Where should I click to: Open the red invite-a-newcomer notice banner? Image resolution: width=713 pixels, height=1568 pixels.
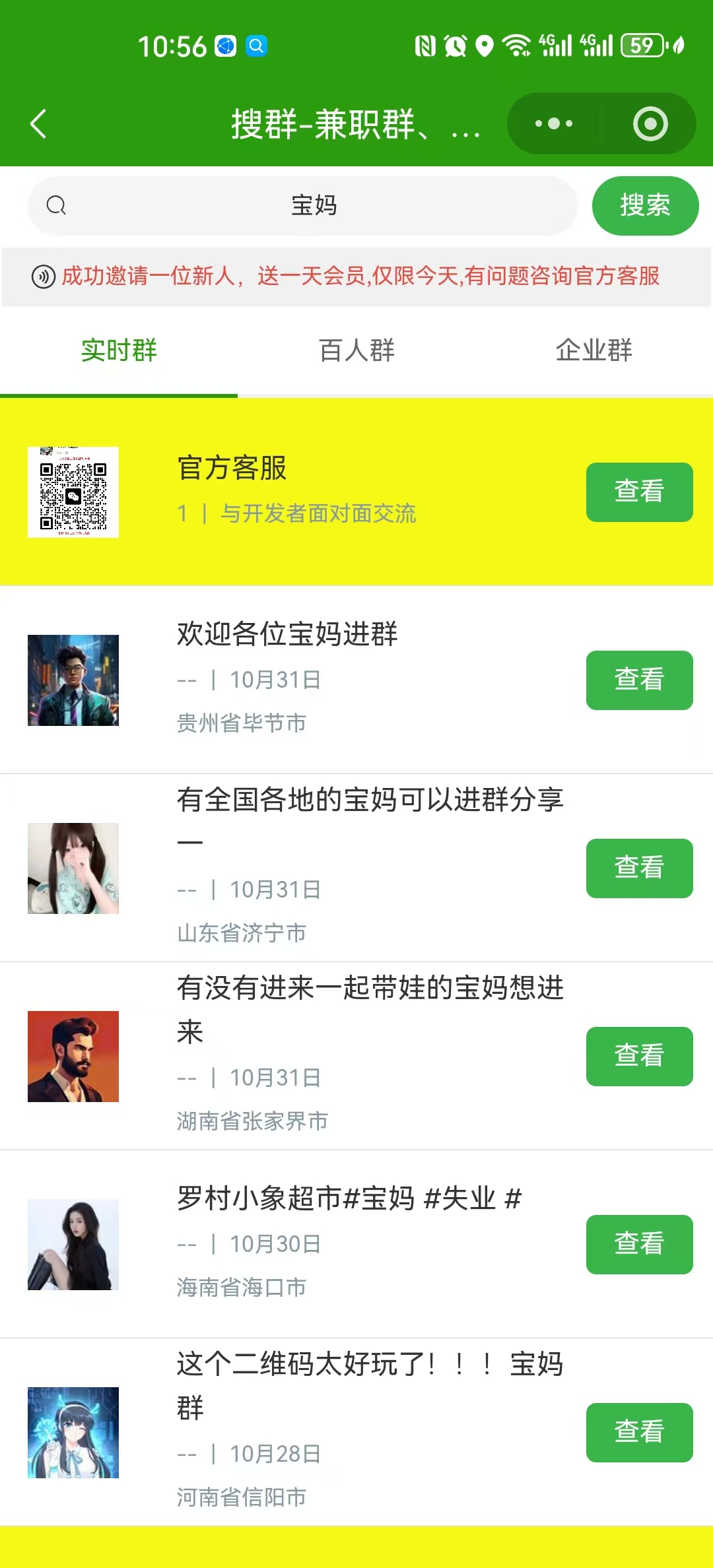360,276
